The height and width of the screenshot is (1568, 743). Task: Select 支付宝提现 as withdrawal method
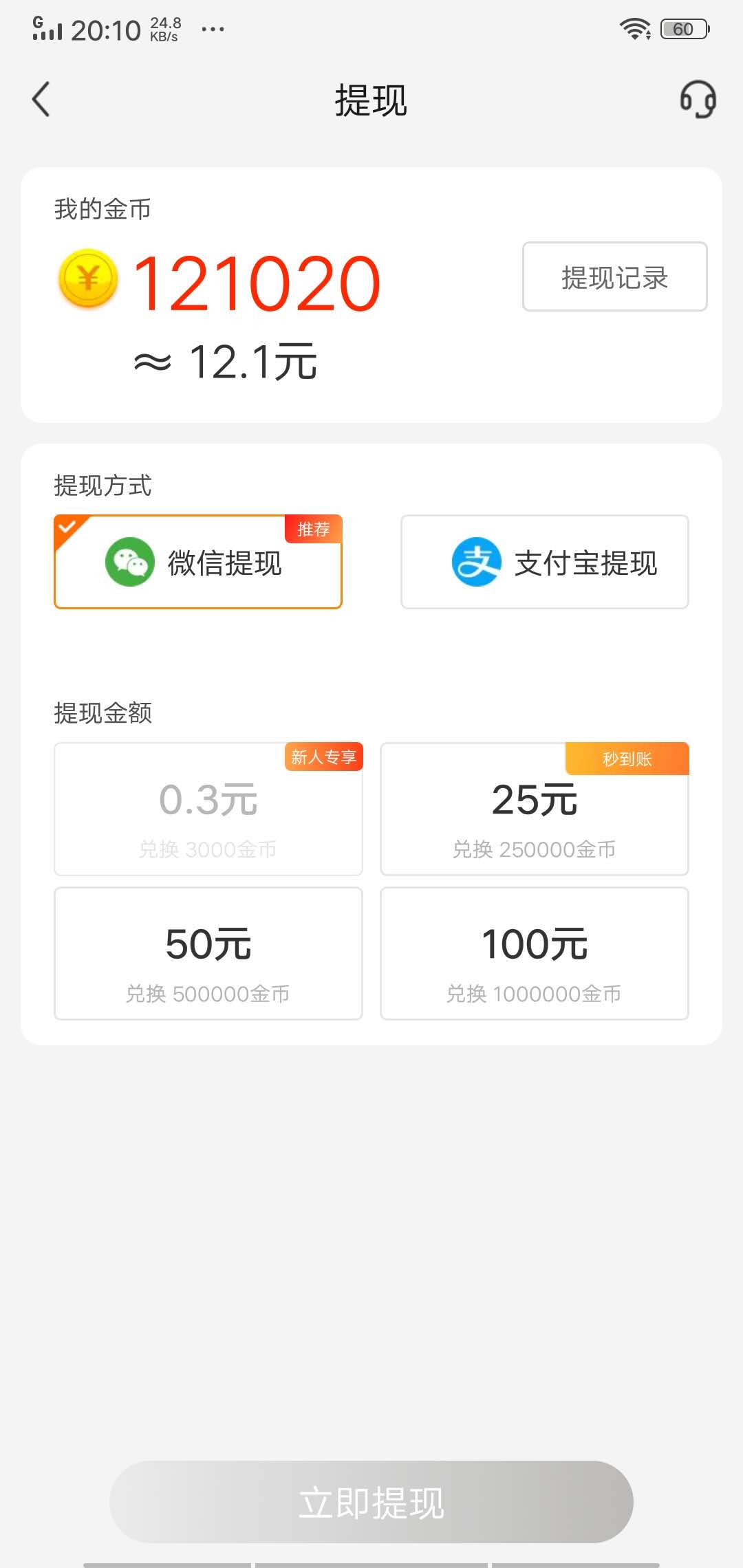click(x=543, y=562)
